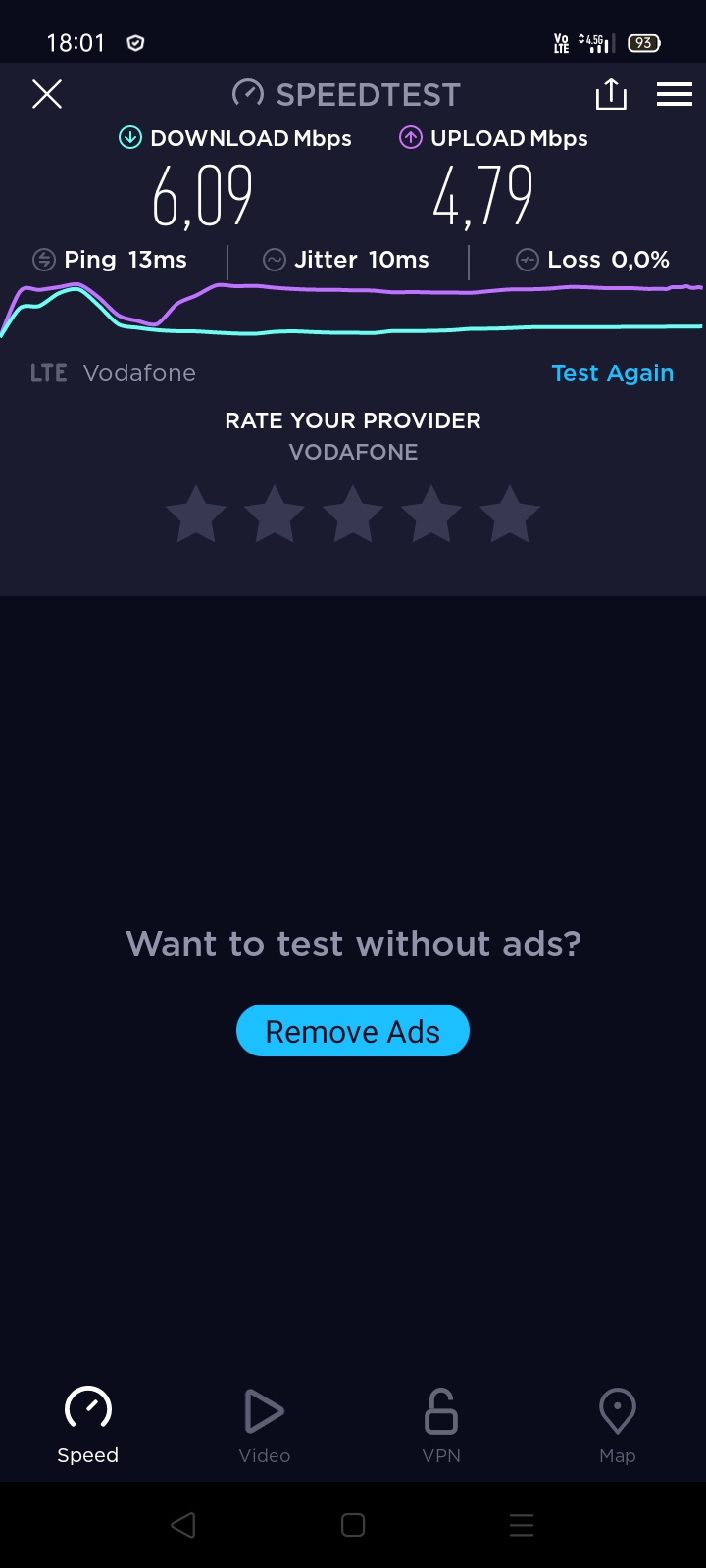
Task: Open the VPN tab
Action: coord(441,1426)
